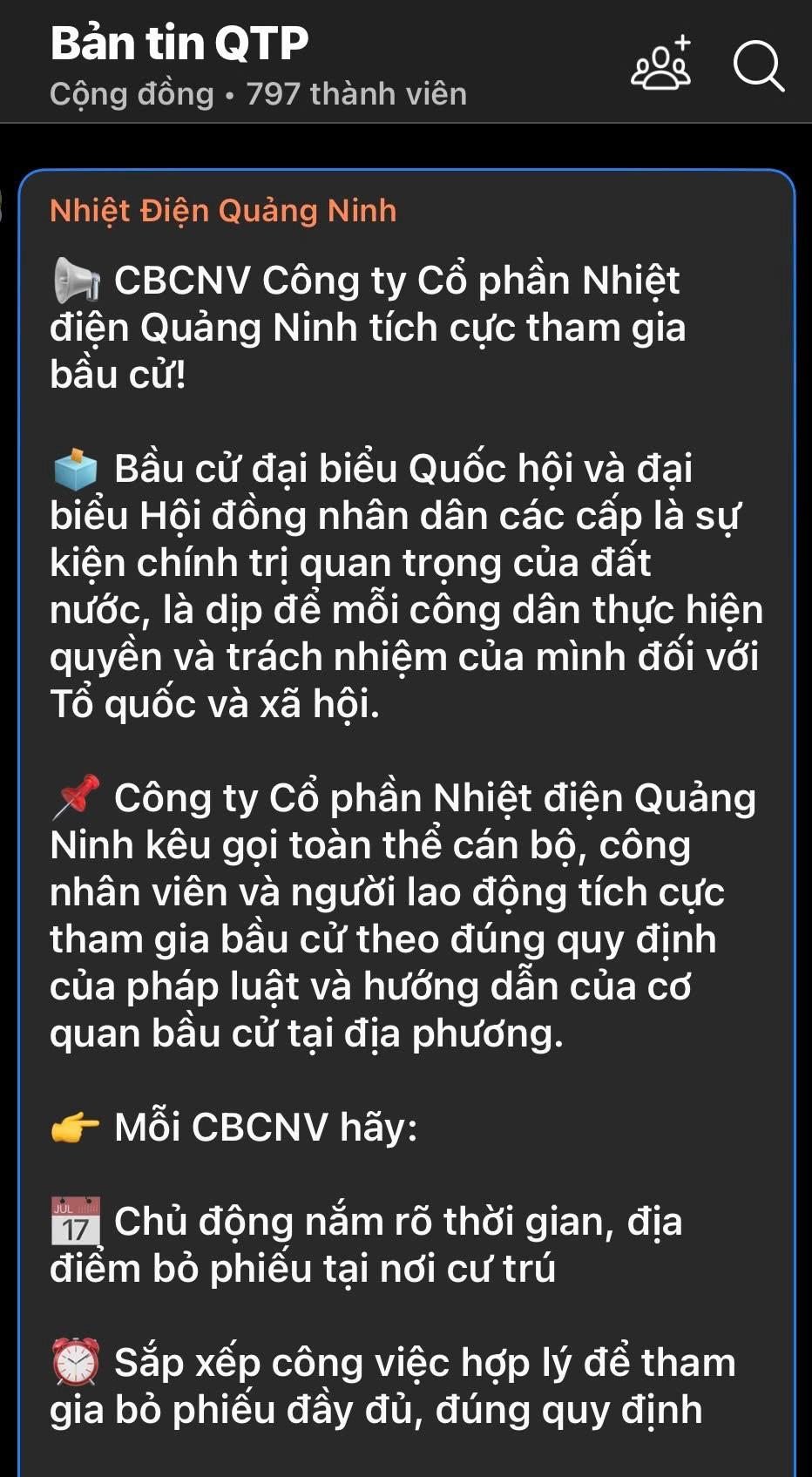Open the add members icon
This screenshot has width=812, height=1477.
click(661, 64)
